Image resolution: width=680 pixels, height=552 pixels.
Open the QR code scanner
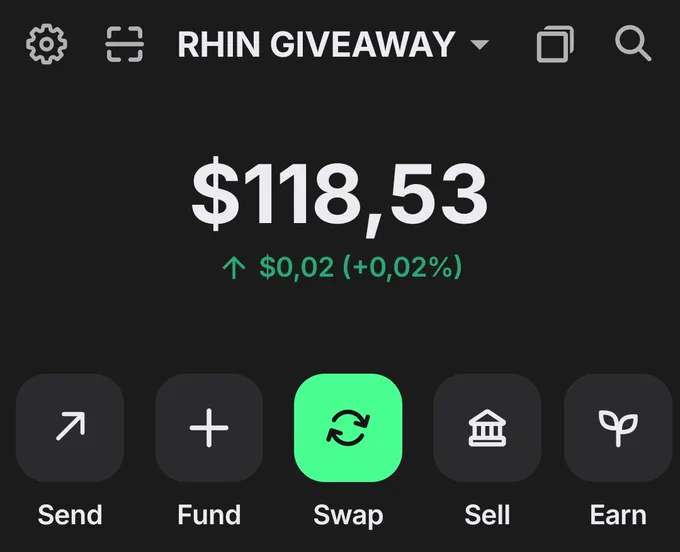(125, 45)
